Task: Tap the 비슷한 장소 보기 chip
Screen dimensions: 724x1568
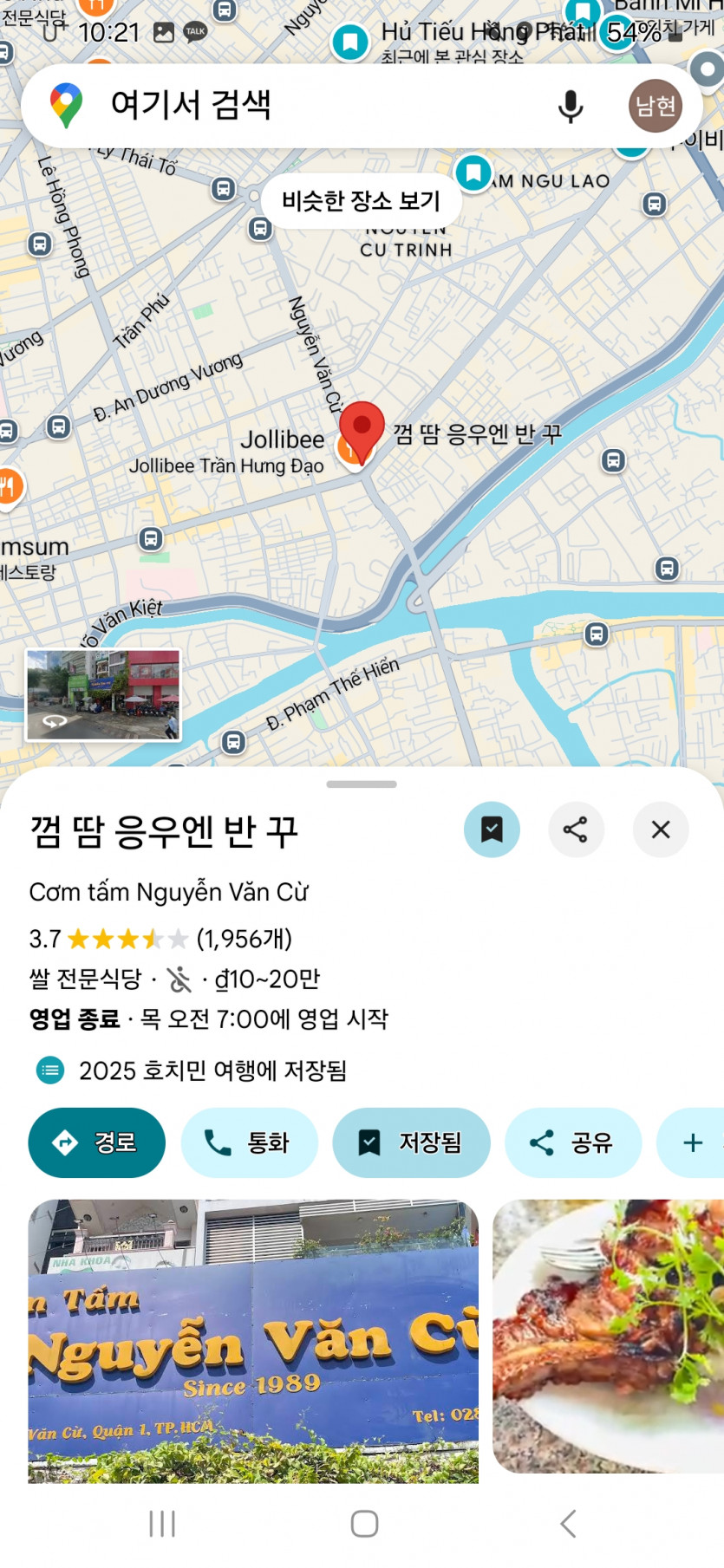Action: (x=361, y=201)
